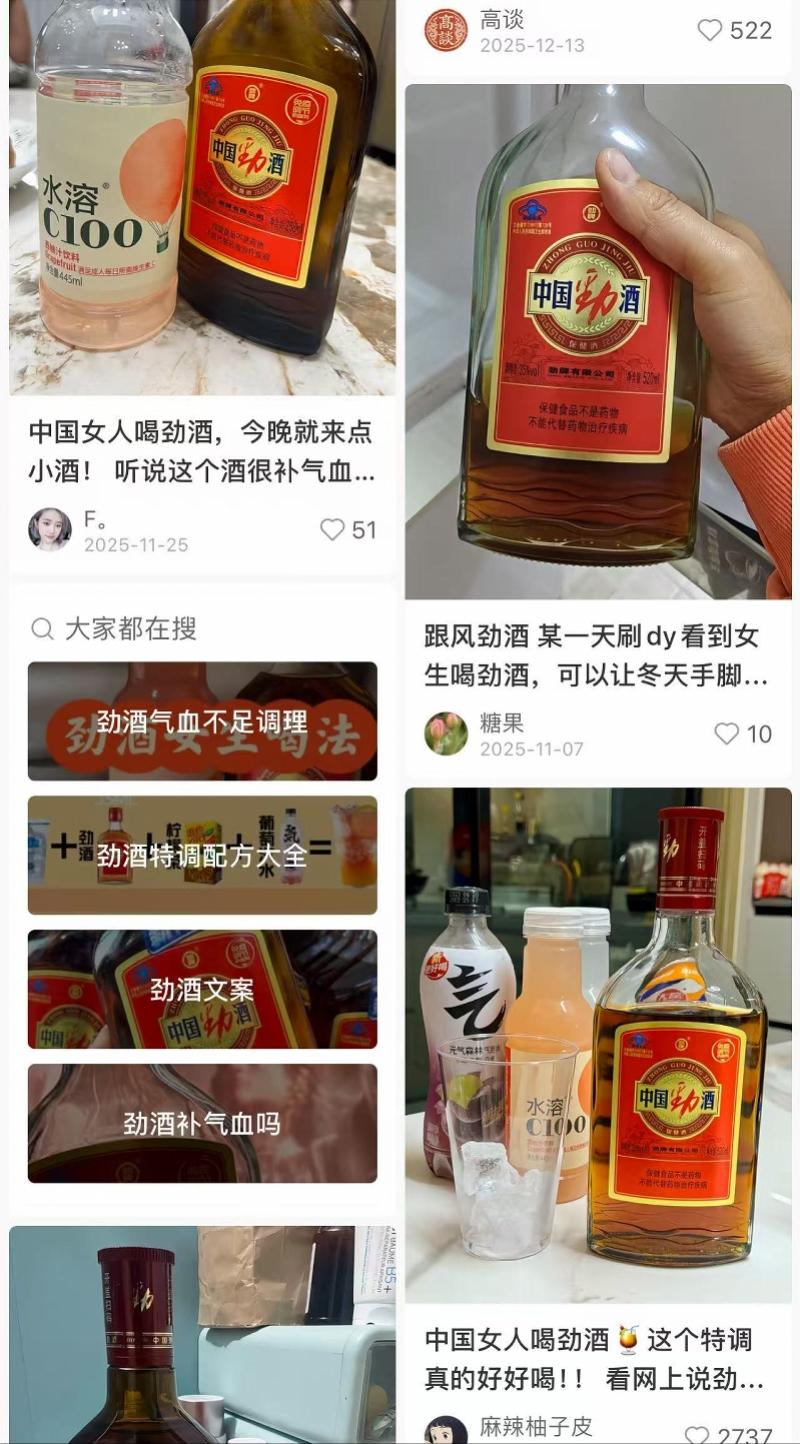
Task: Open 糖果's profile avatar
Action: [x=446, y=734]
